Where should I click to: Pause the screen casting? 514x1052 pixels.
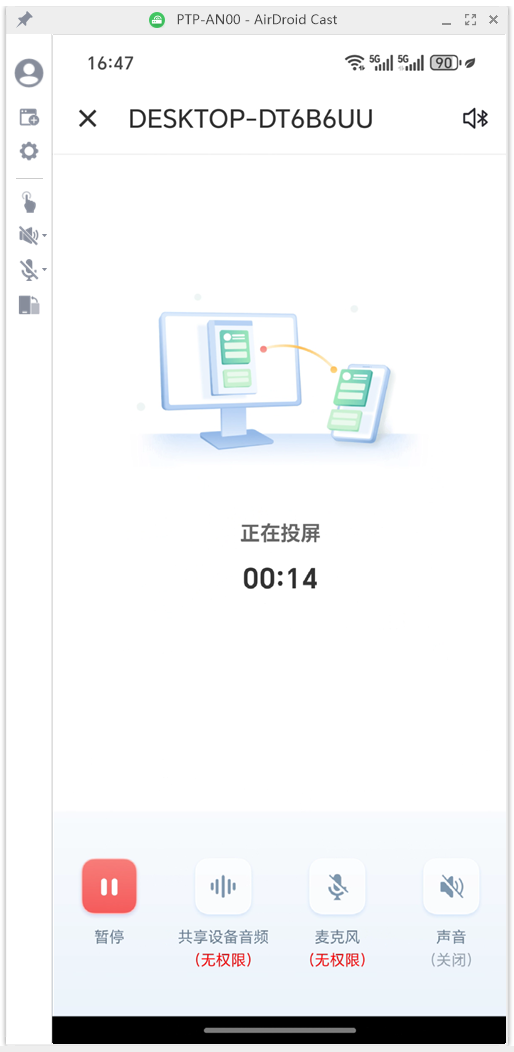109,886
